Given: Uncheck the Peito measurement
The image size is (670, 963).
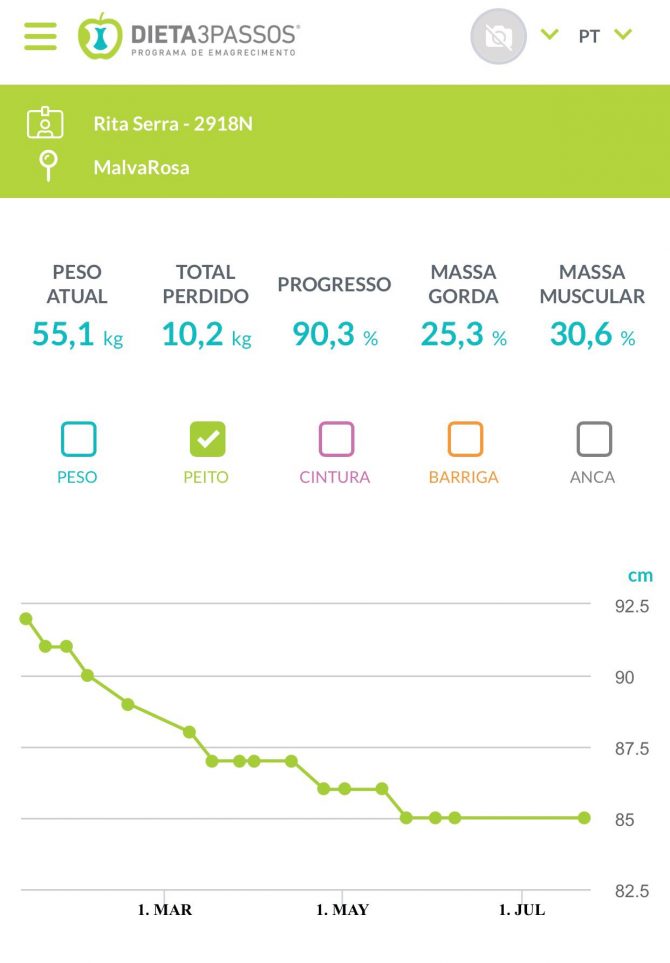Looking at the screenshot, I should pyautogui.click(x=207, y=439).
